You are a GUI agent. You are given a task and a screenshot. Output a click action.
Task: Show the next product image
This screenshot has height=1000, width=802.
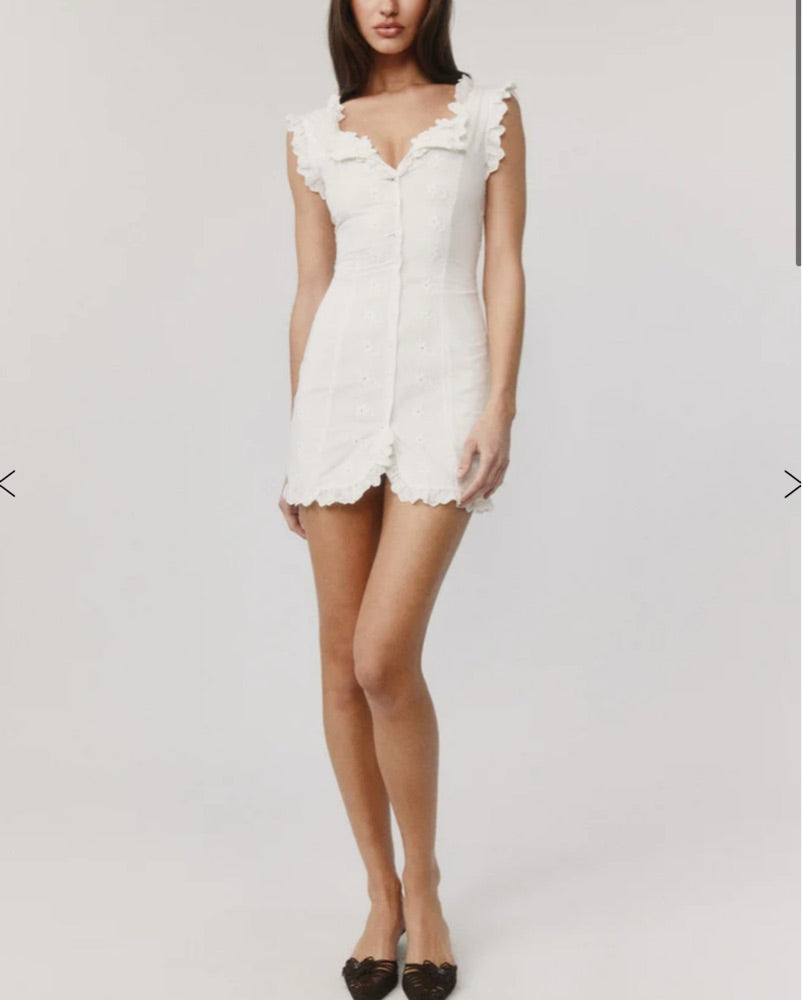[792, 484]
